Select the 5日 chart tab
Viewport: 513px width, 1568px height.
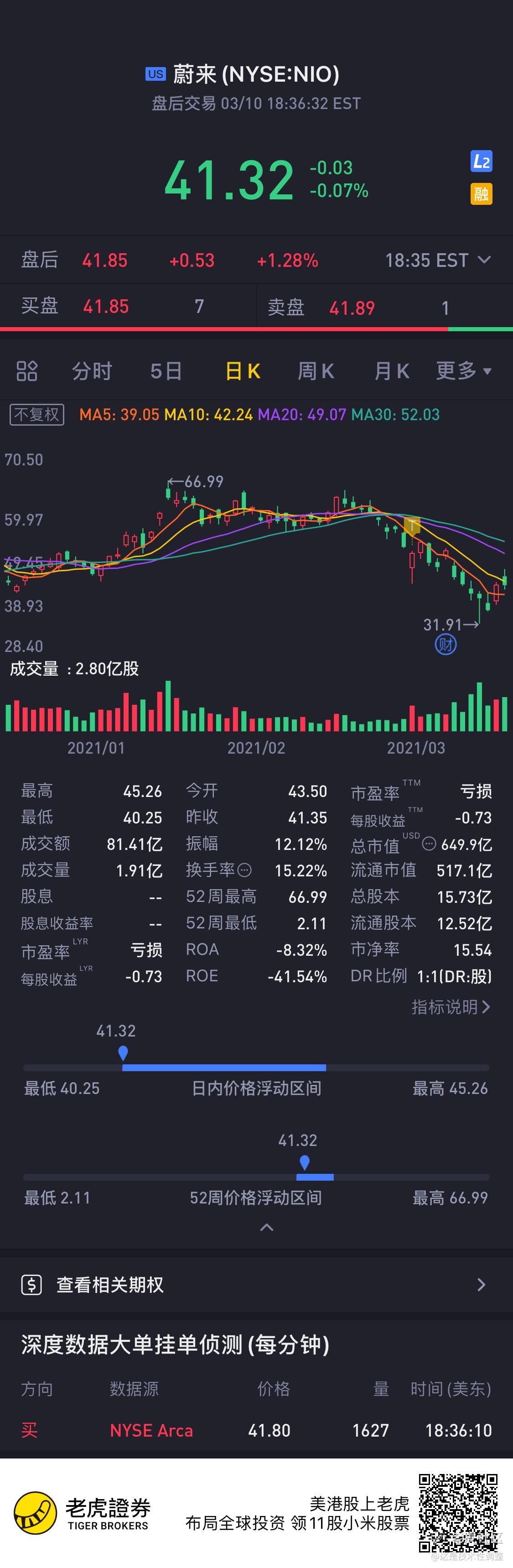[x=166, y=371]
